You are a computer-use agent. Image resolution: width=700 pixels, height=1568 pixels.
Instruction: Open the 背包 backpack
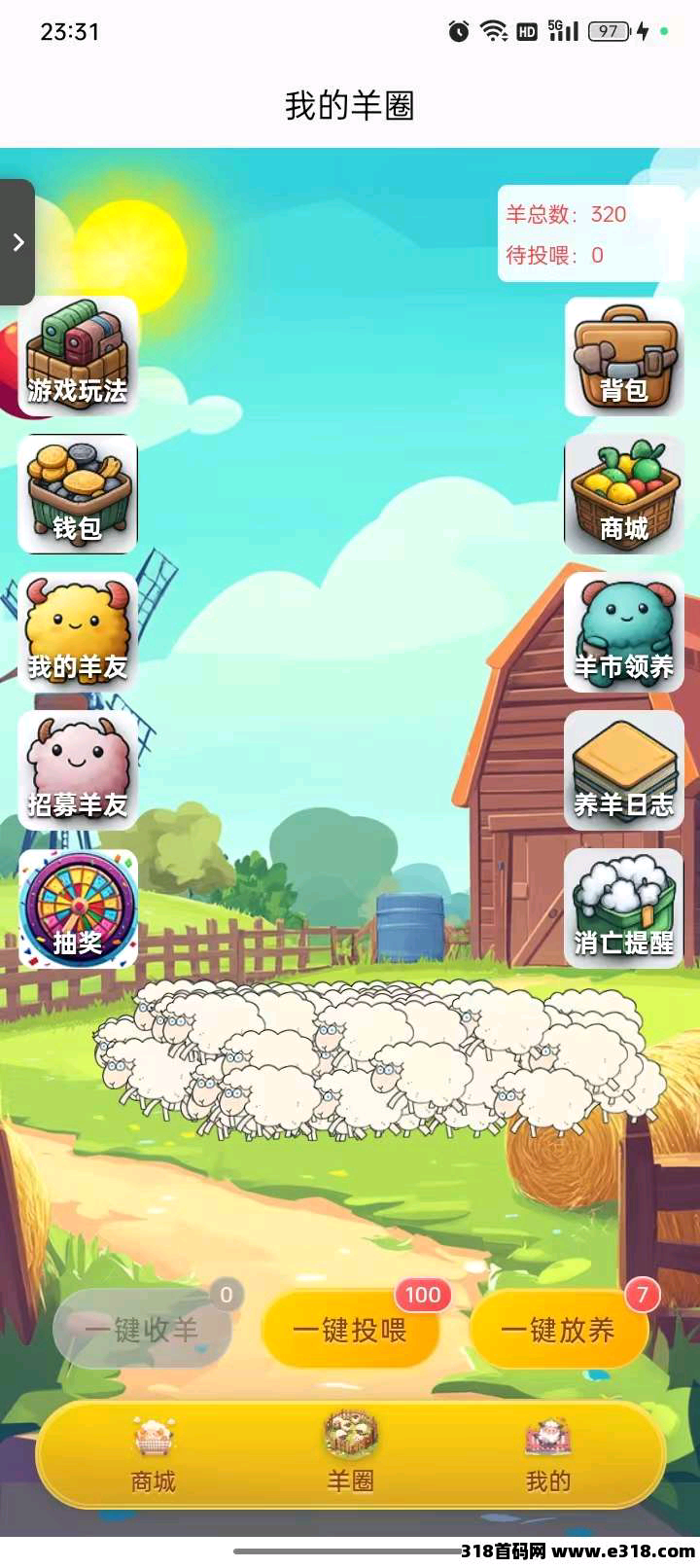pos(624,357)
